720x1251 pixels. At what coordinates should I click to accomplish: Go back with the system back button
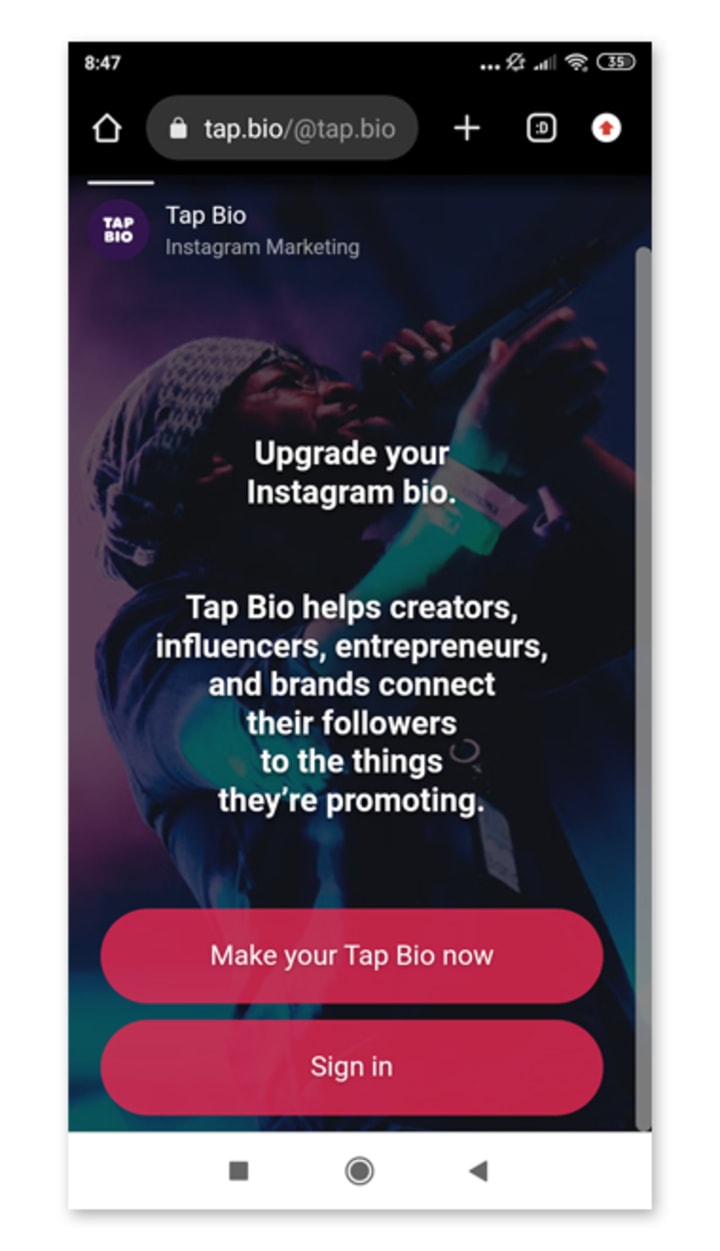pos(478,1171)
